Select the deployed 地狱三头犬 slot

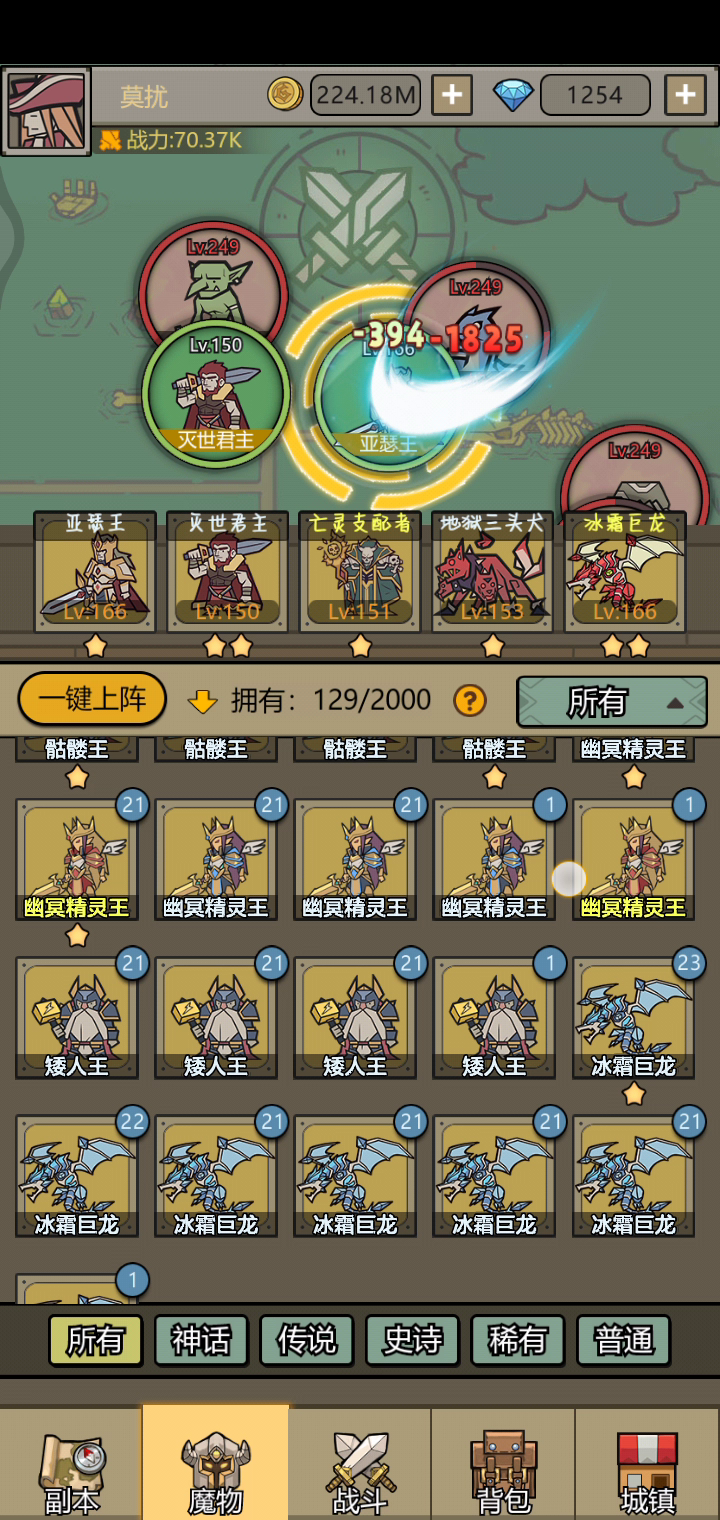click(x=493, y=572)
